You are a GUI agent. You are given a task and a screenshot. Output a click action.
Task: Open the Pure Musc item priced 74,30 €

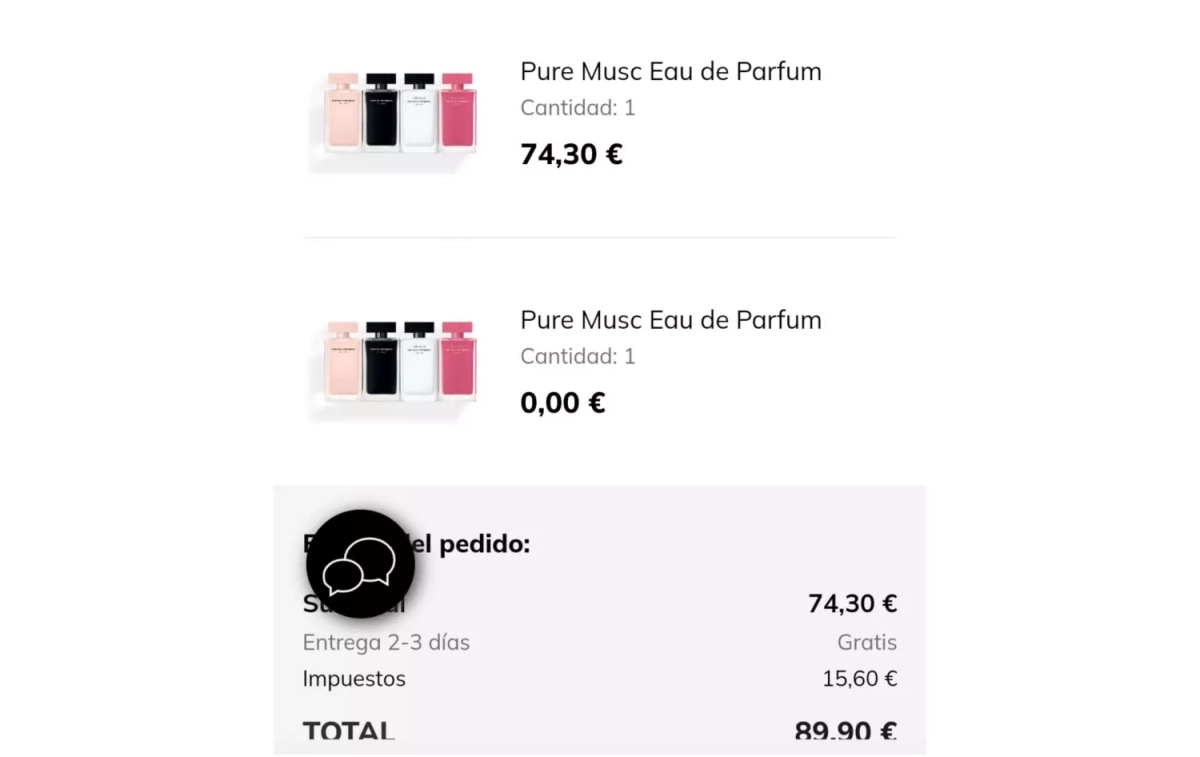coord(670,72)
